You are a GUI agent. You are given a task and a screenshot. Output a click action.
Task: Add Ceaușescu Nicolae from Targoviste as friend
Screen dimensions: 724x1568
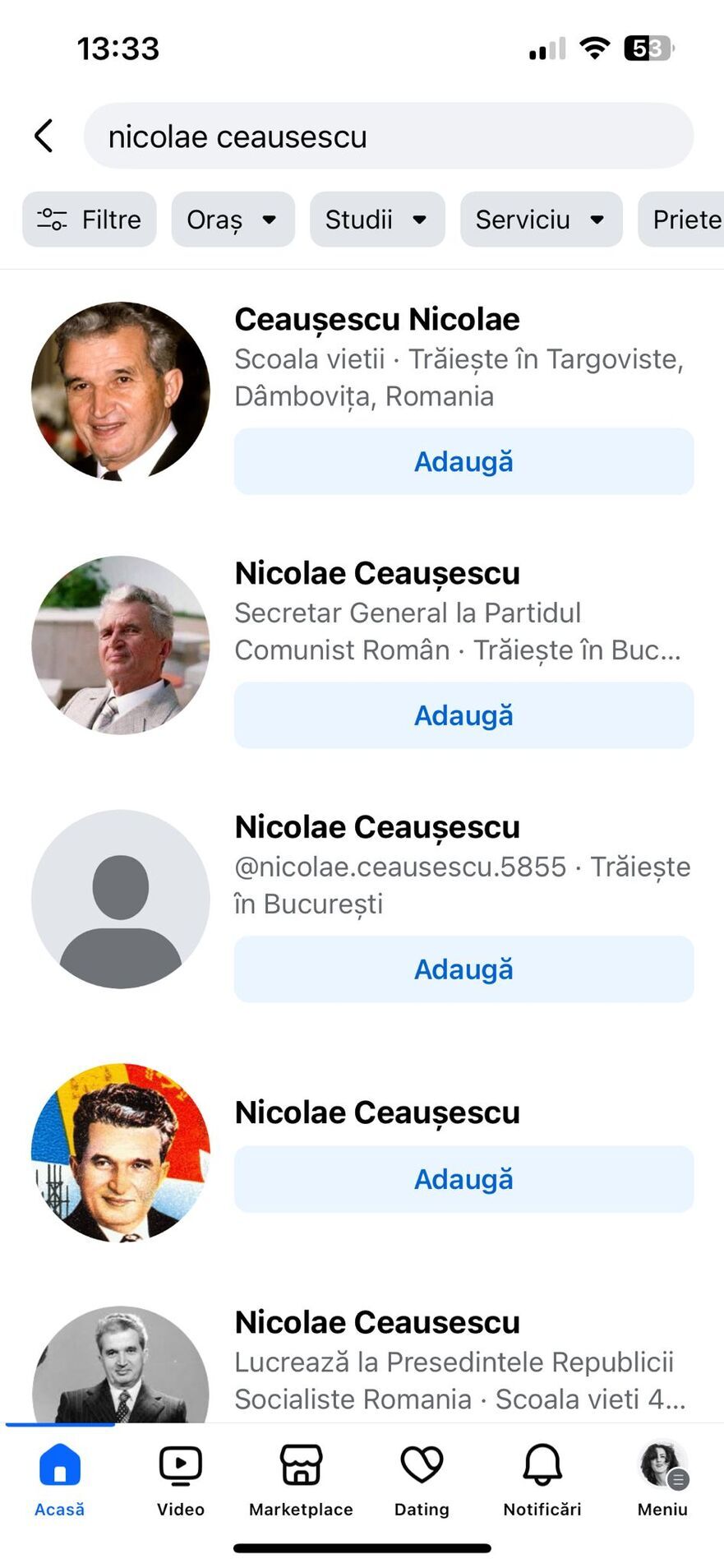coord(463,461)
